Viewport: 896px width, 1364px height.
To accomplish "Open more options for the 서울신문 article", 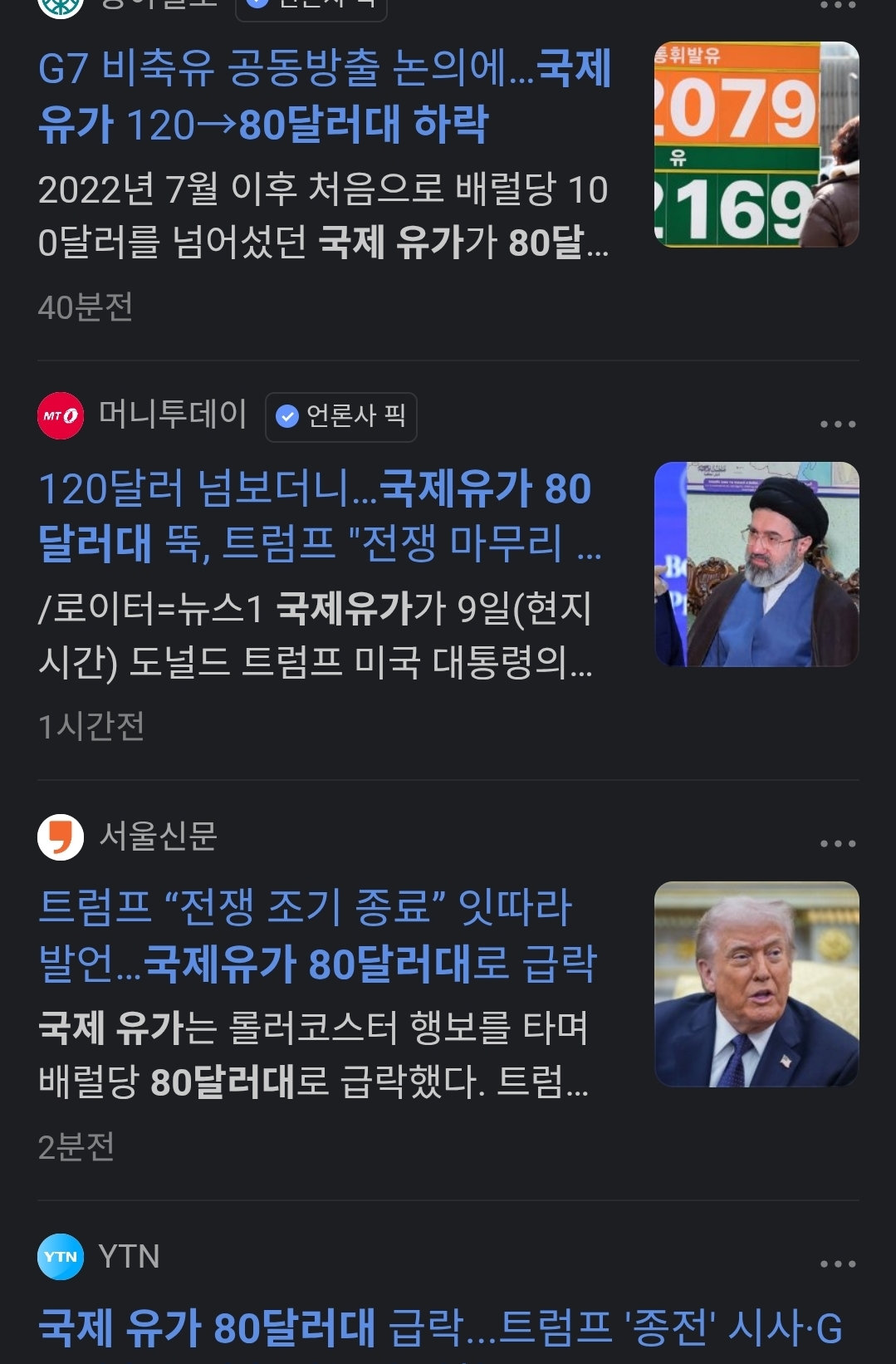I will click(837, 844).
